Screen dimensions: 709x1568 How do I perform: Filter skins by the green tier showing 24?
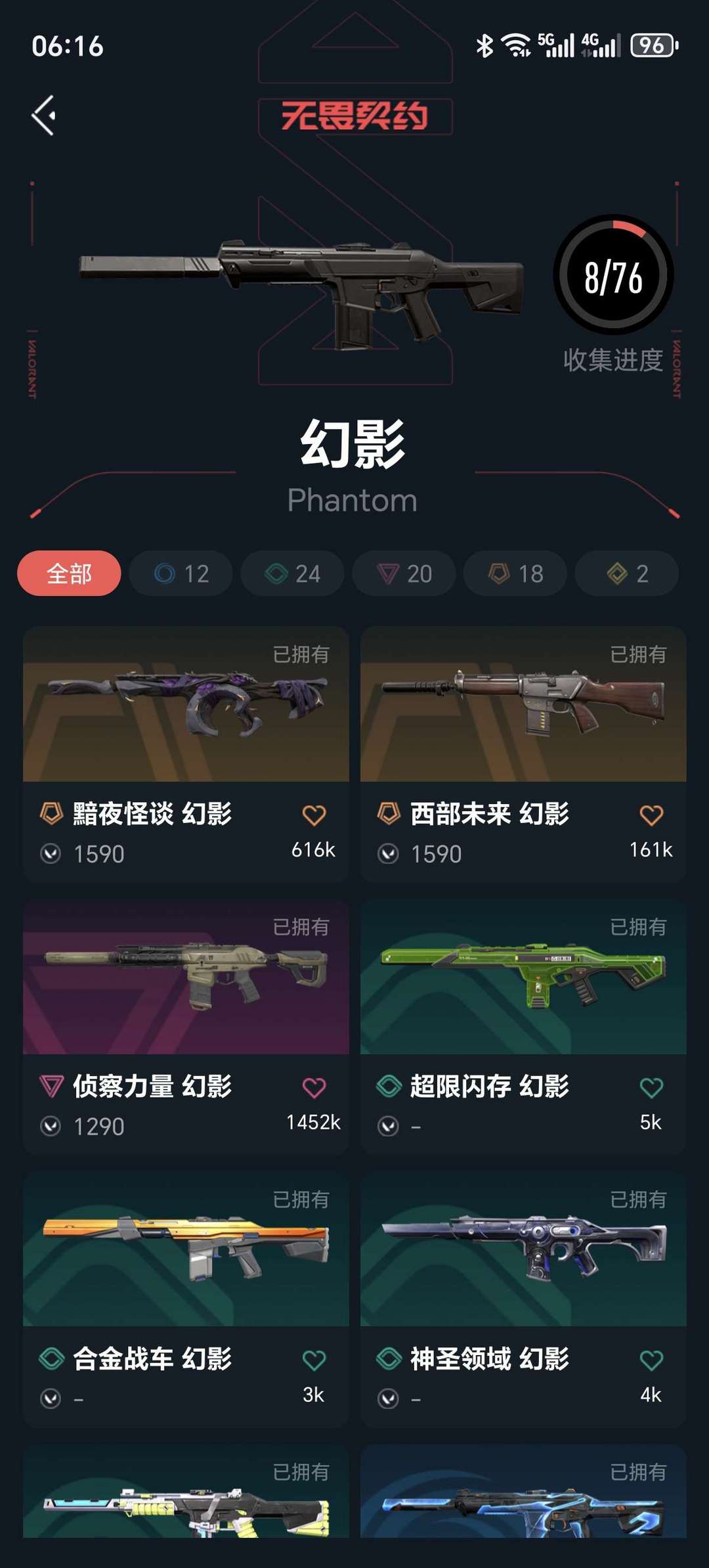click(293, 573)
